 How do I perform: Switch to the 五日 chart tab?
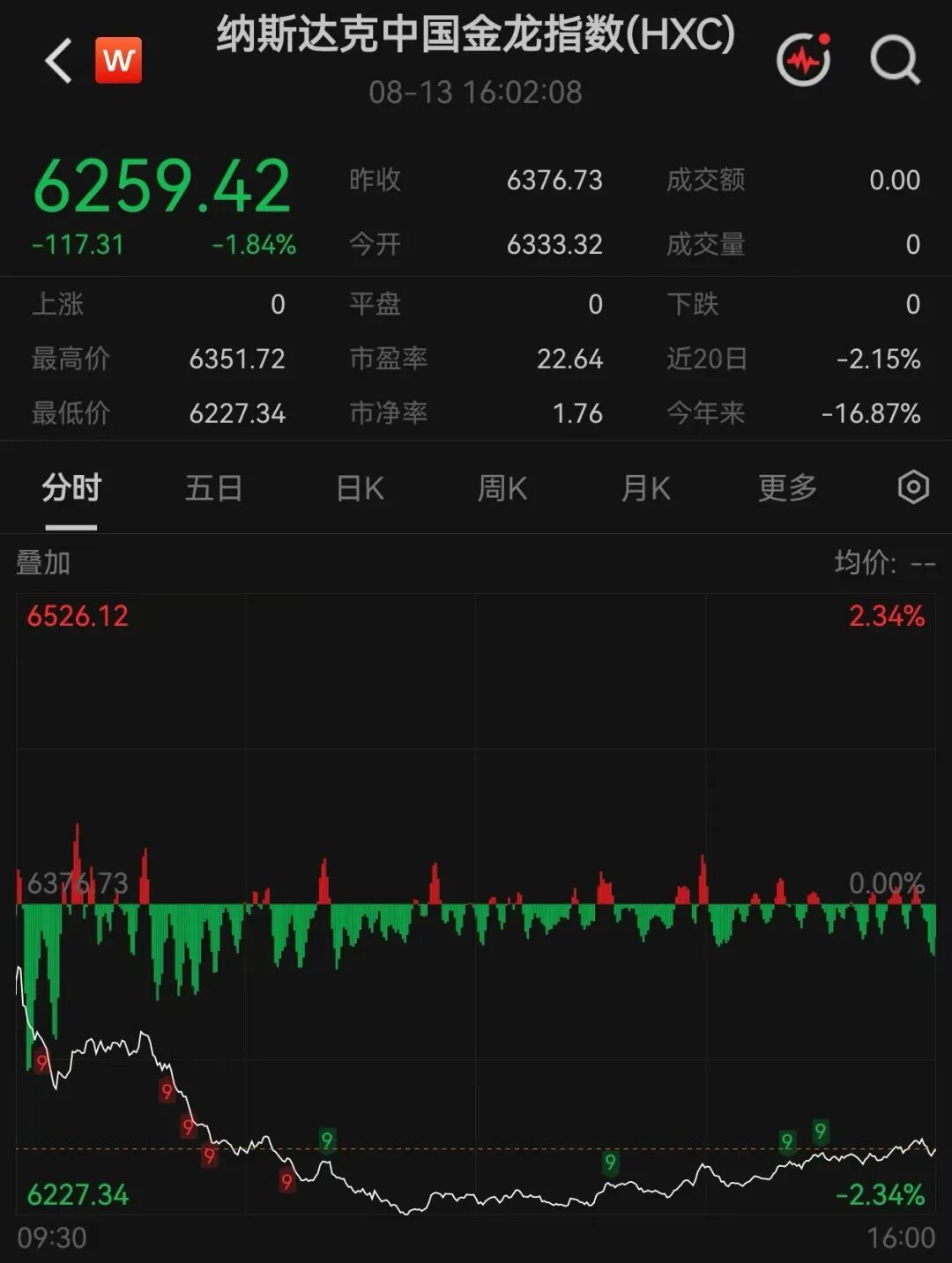point(213,487)
